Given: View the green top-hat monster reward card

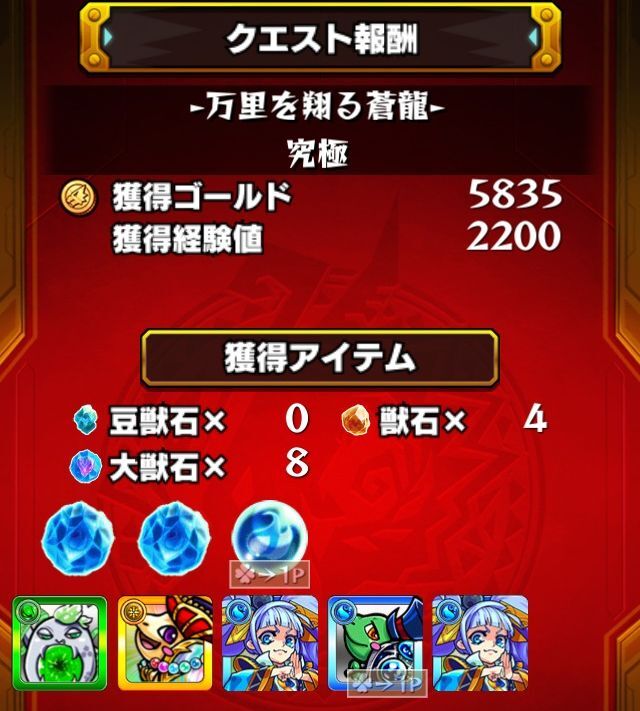Looking at the screenshot, I should pyautogui.click(x=375, y=641).
